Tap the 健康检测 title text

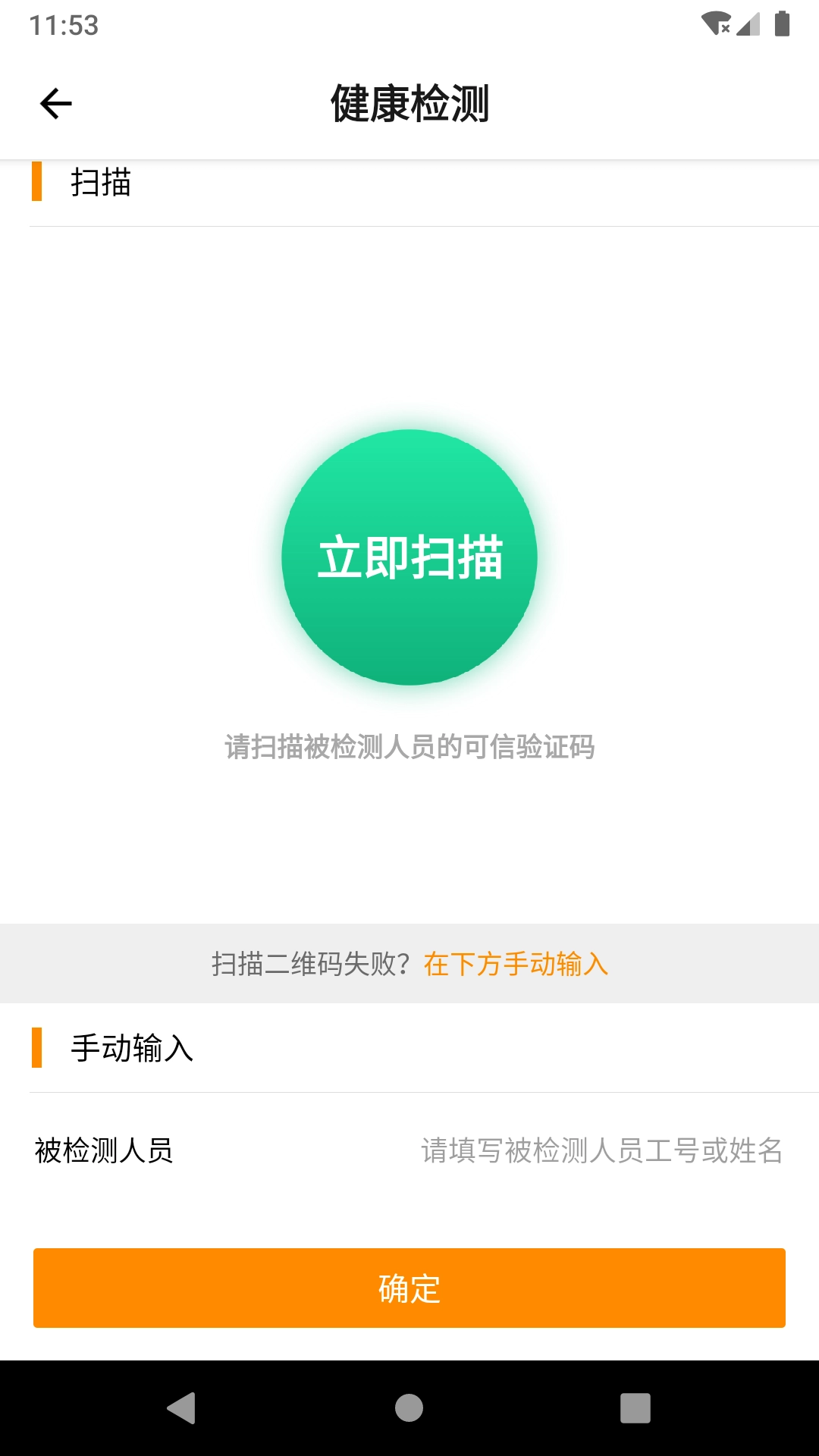409,102
